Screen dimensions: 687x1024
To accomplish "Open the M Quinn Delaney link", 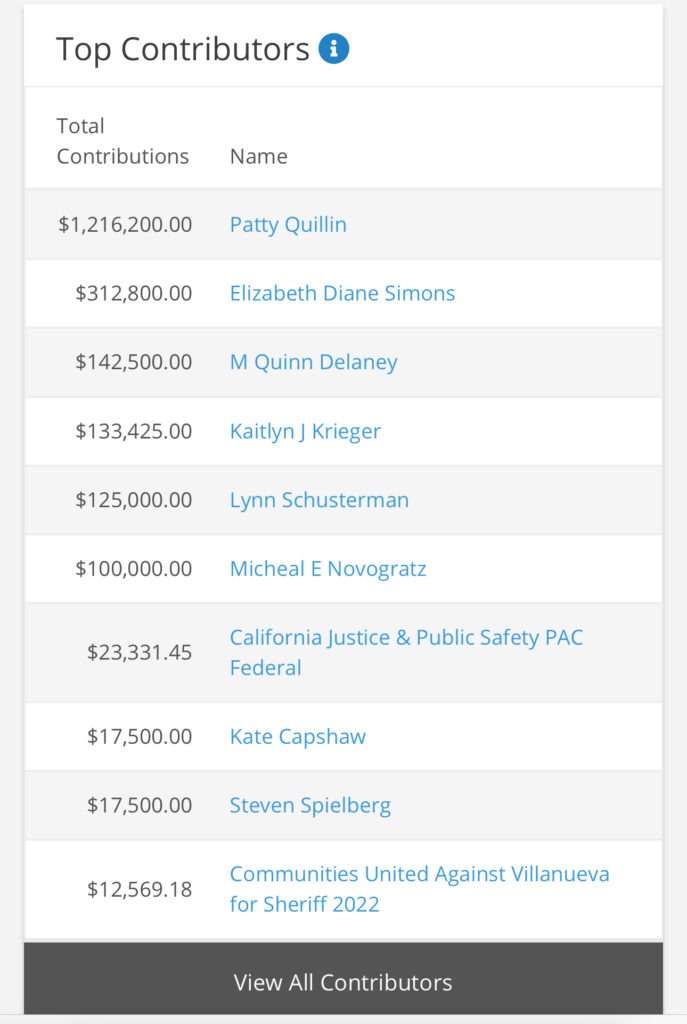I will click(313, 362).
